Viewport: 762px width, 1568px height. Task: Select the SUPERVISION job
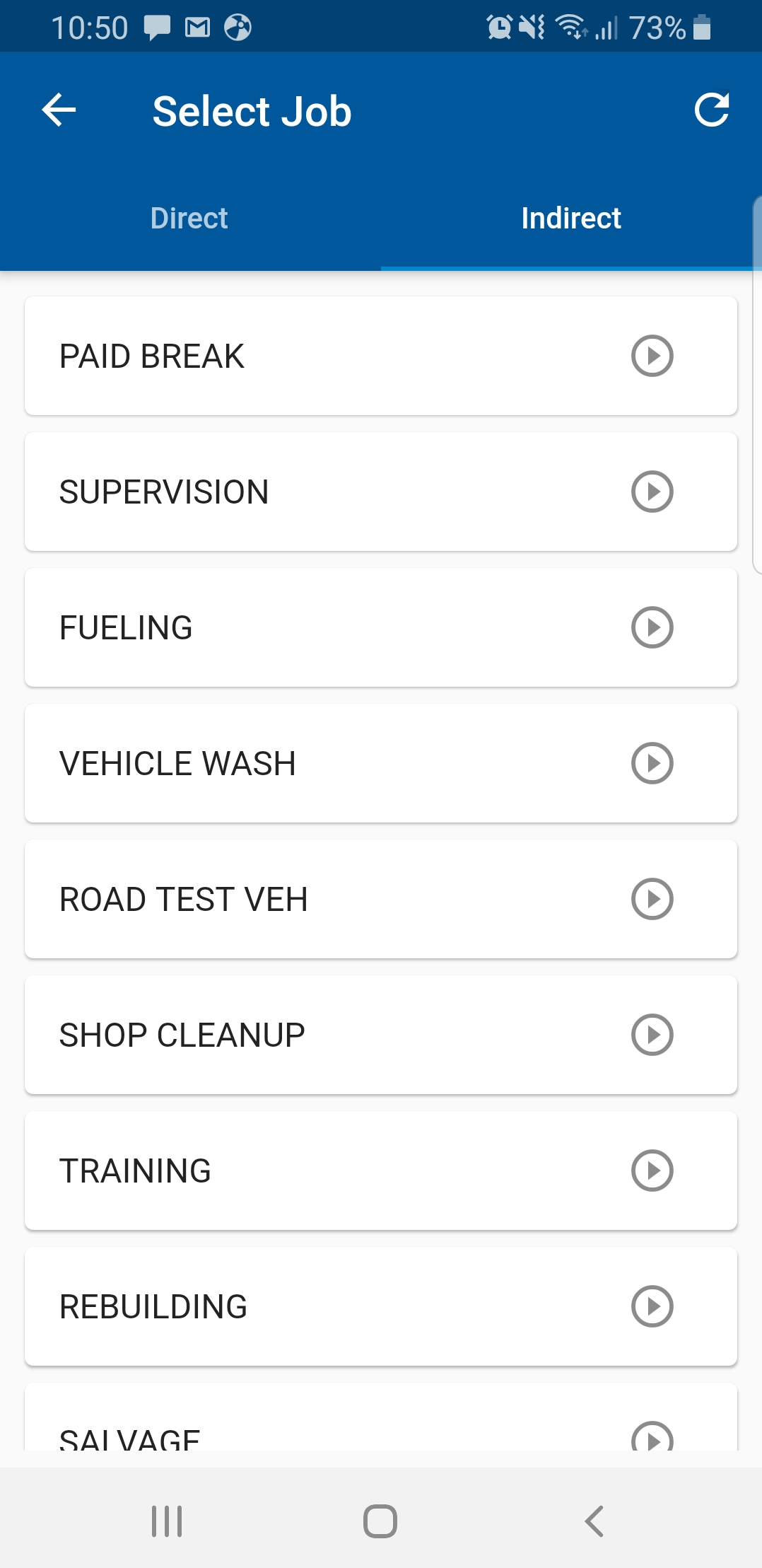coord(381,492)
